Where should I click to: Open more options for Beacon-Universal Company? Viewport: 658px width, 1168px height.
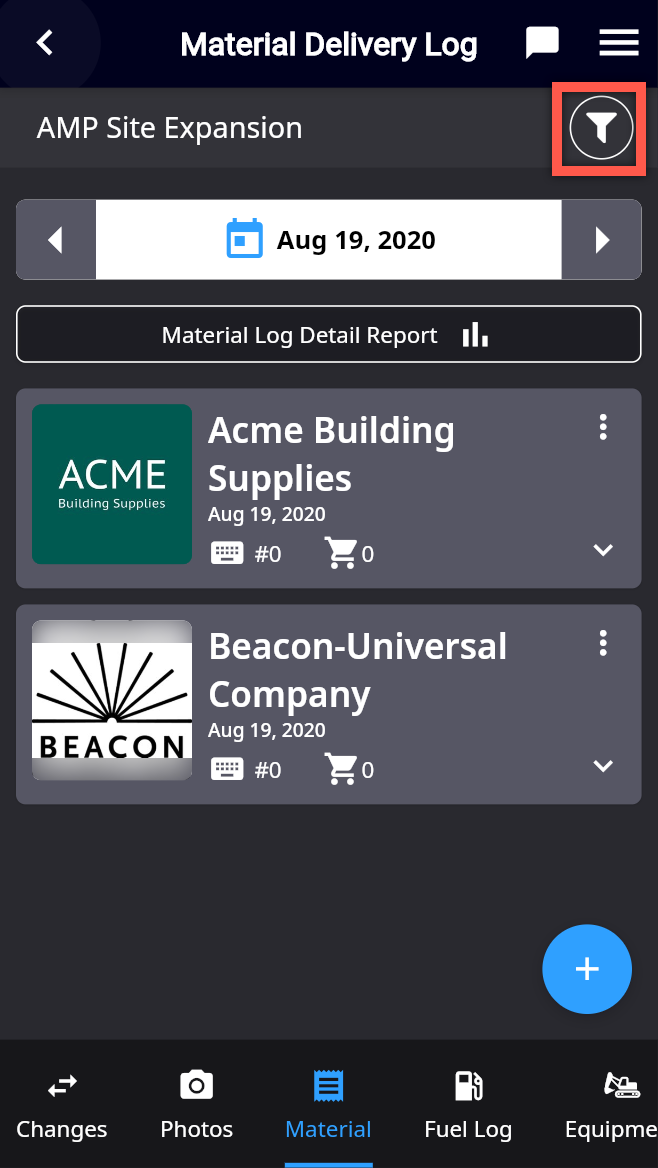coord(603,643)
